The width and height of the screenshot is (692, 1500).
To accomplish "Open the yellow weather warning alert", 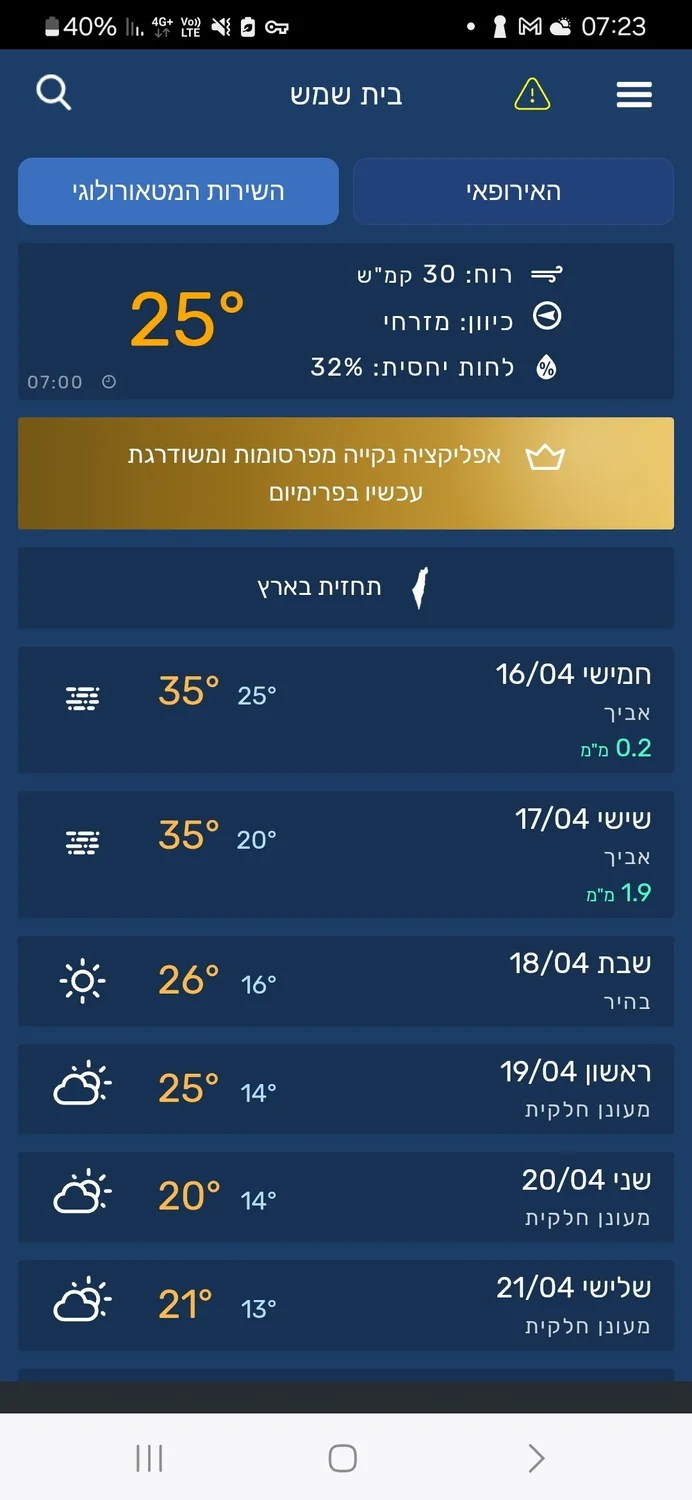I will 532,95.
